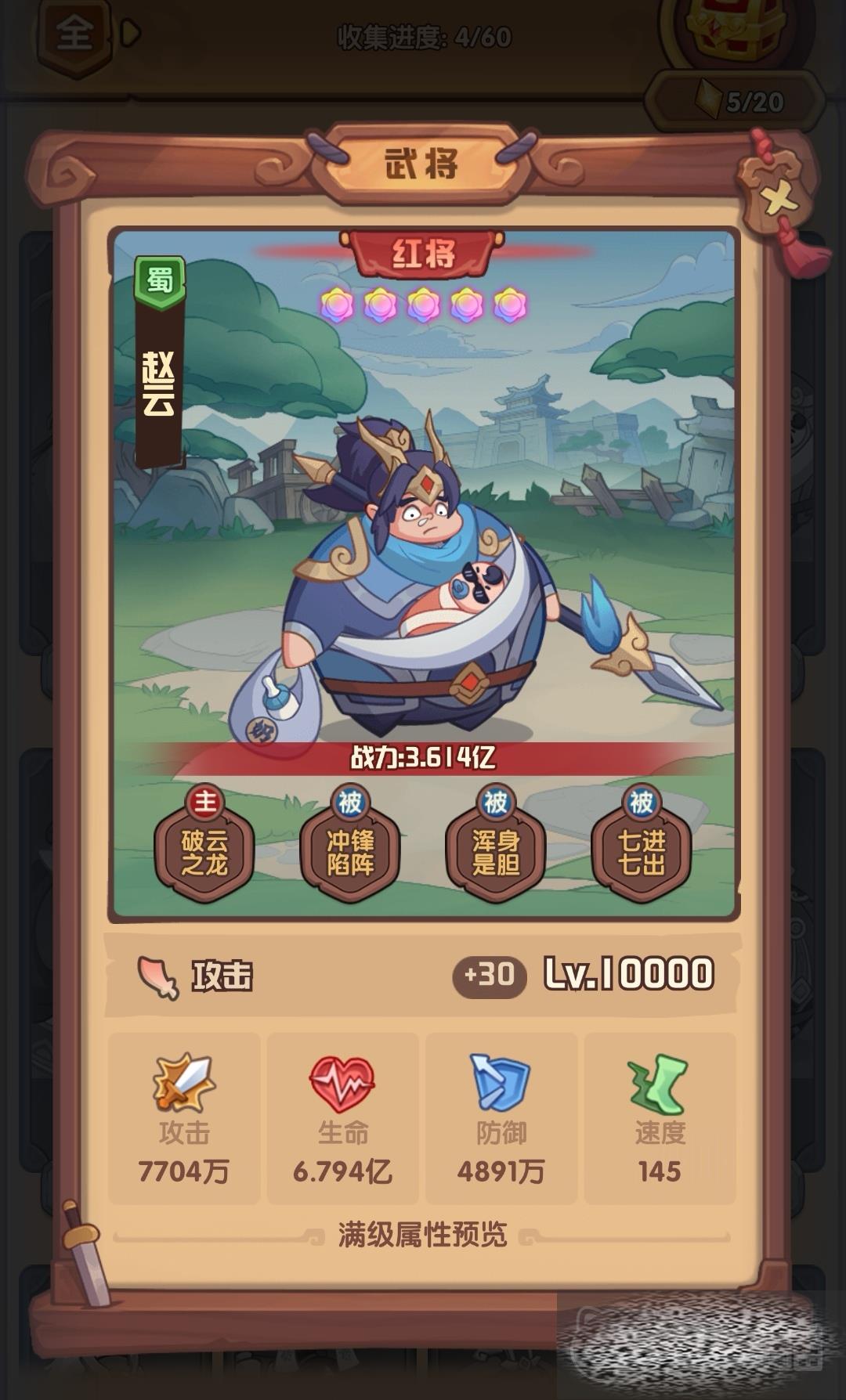Tap the +30 attack bonus badge

pyautogui.click(x=489, y=976)
